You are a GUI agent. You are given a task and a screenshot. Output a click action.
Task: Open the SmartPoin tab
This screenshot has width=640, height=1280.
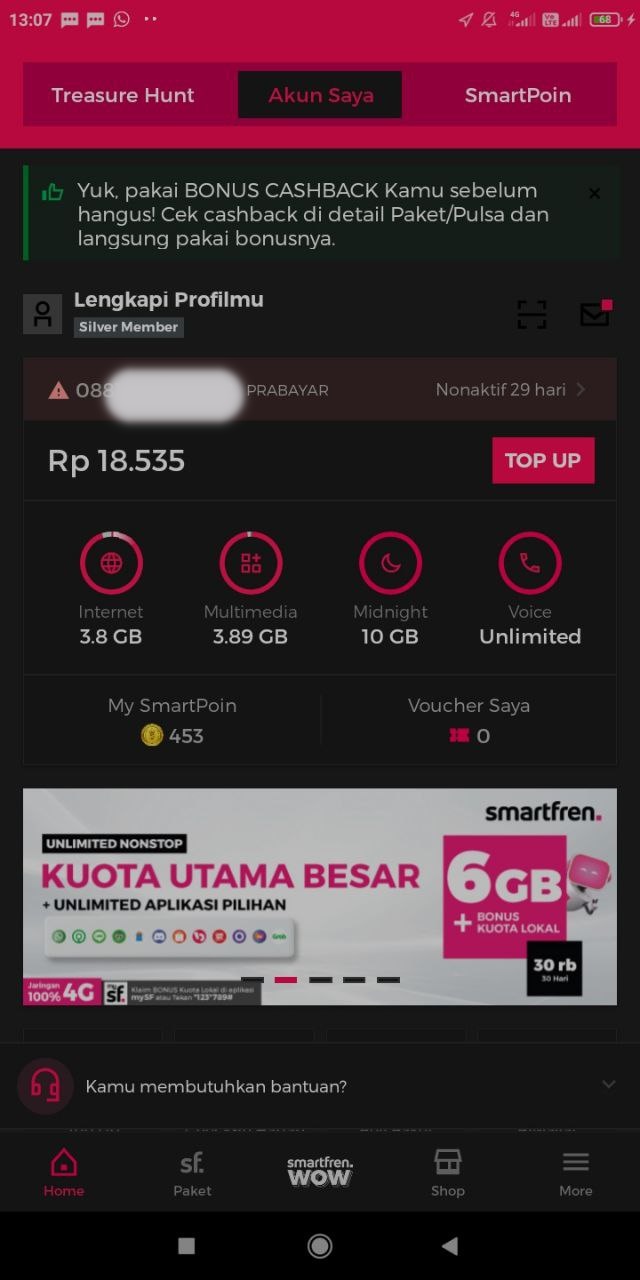click(x=517, y=95)
